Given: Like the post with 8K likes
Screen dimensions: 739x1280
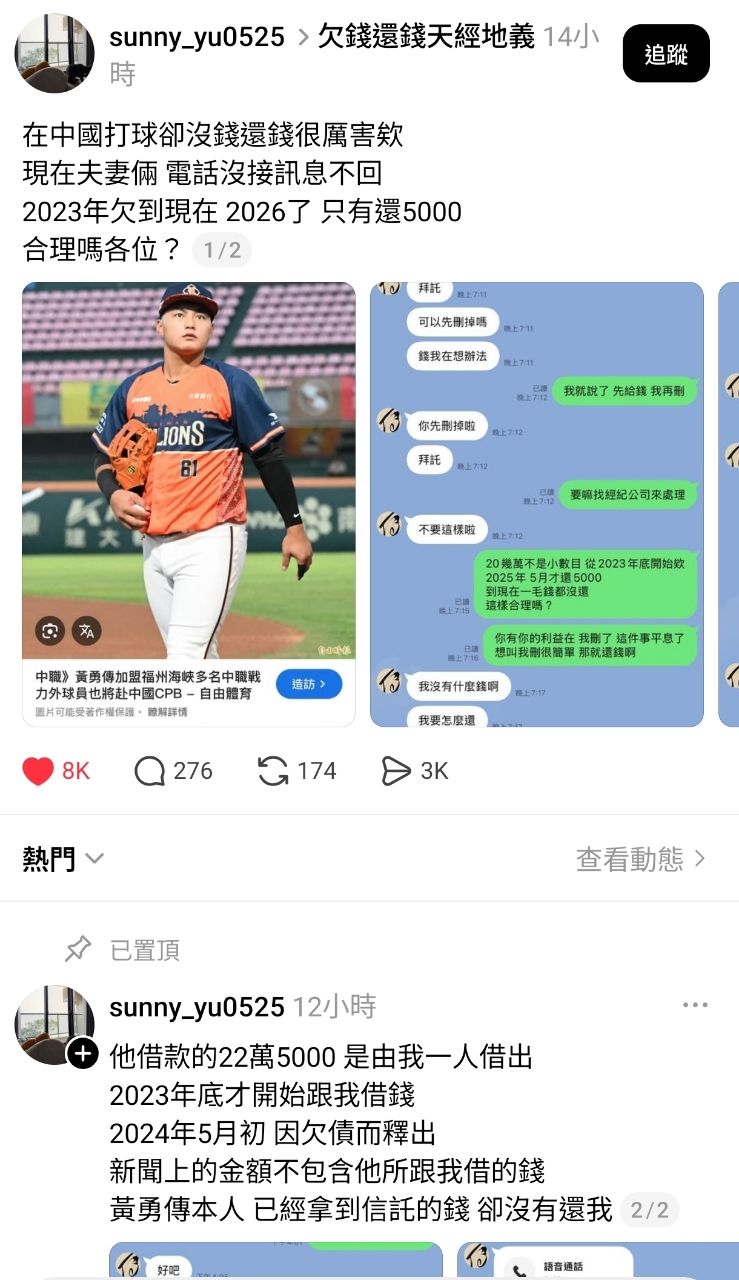Looking at the screenshot, I should (x=39, y=771).
